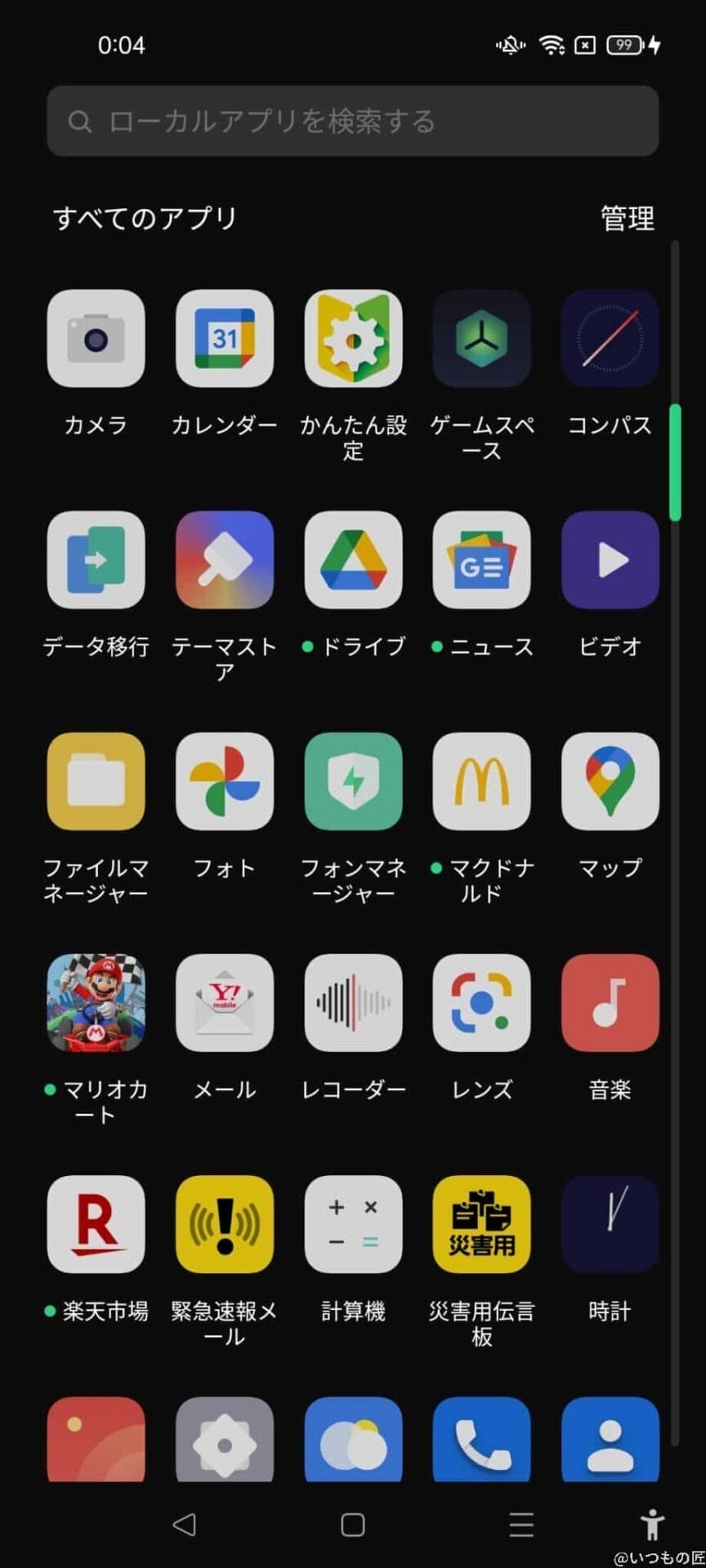This screenshot has height=1568, width=706.
Task: Open かんたん設定 (Easy Settings)
Action: [353, 338]
